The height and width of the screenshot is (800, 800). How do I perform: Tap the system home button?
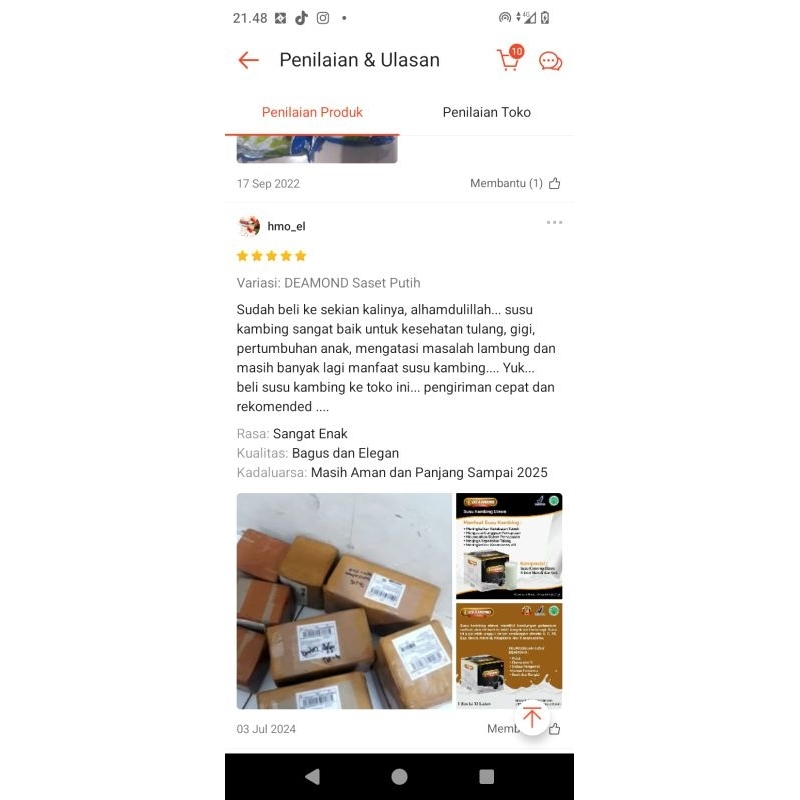(399, 777)
